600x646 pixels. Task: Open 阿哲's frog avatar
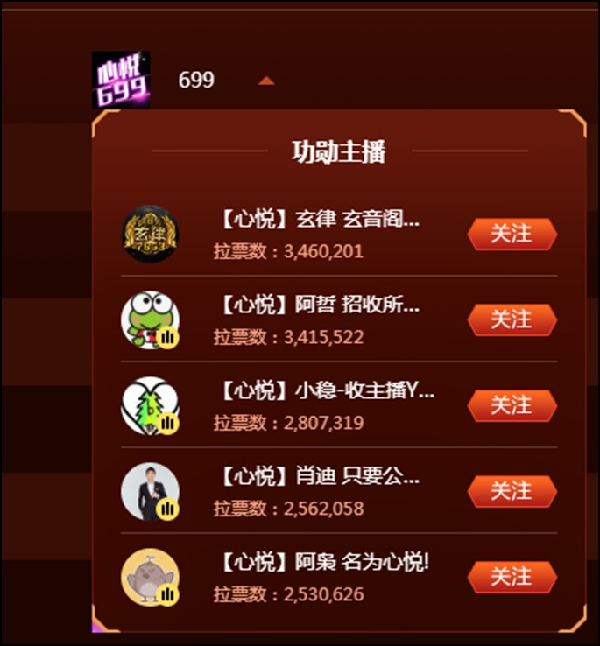tap(150, 320)
